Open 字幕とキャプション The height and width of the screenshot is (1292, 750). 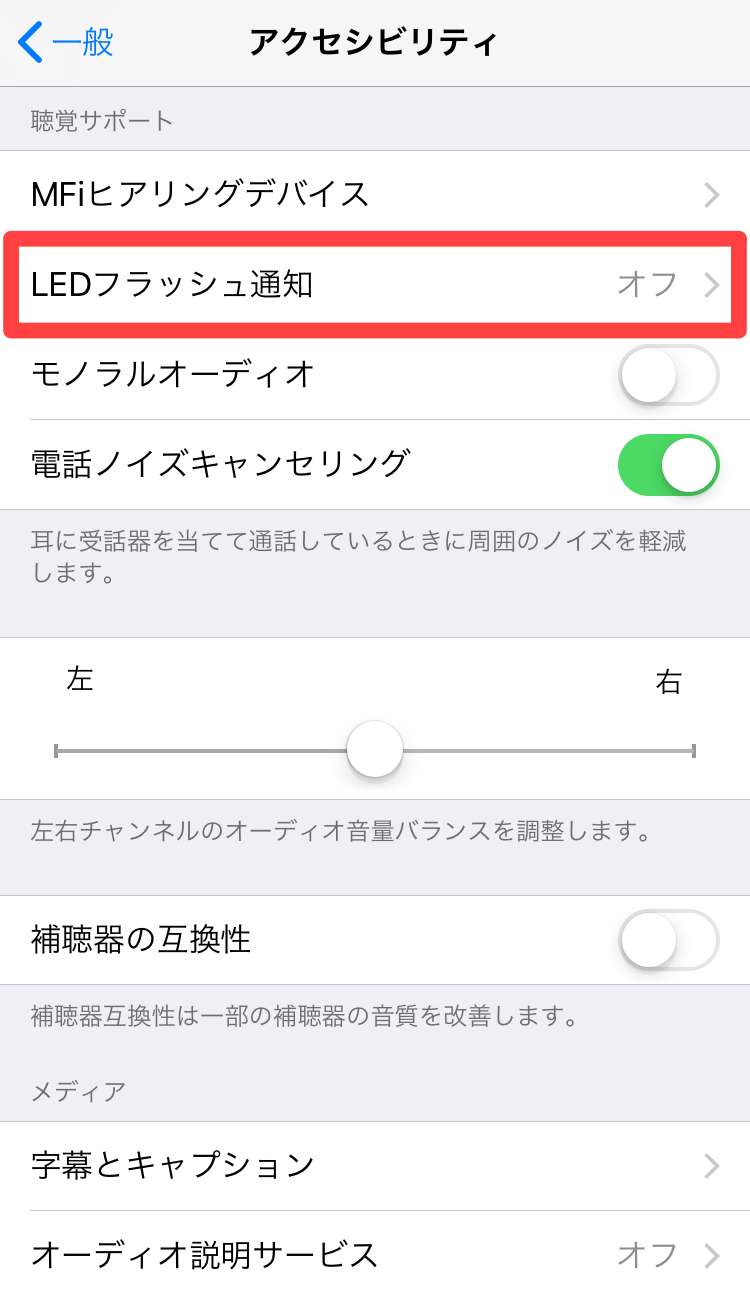coord(375,1165)
